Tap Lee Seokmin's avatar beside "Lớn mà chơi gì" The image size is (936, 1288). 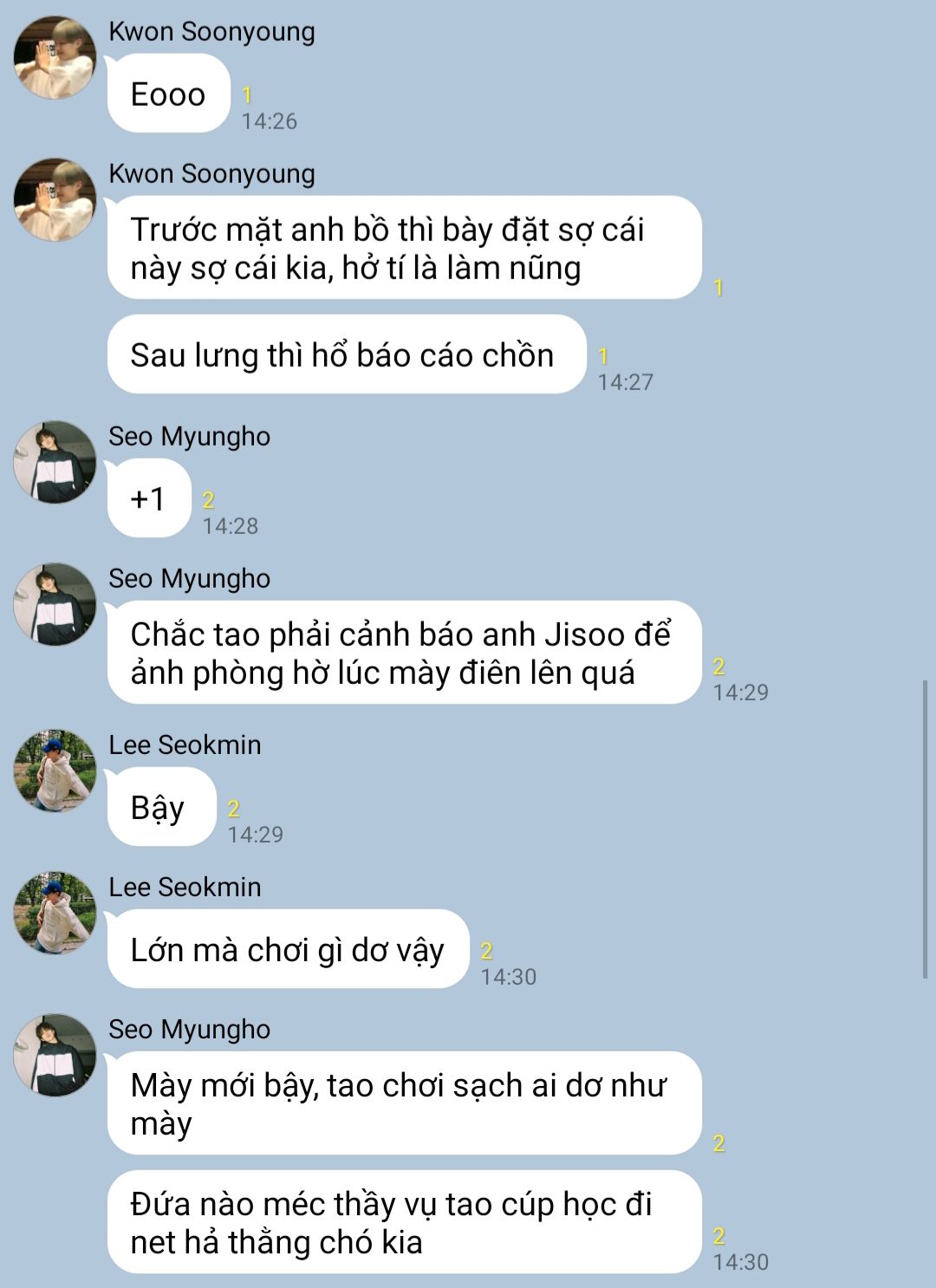55,913
